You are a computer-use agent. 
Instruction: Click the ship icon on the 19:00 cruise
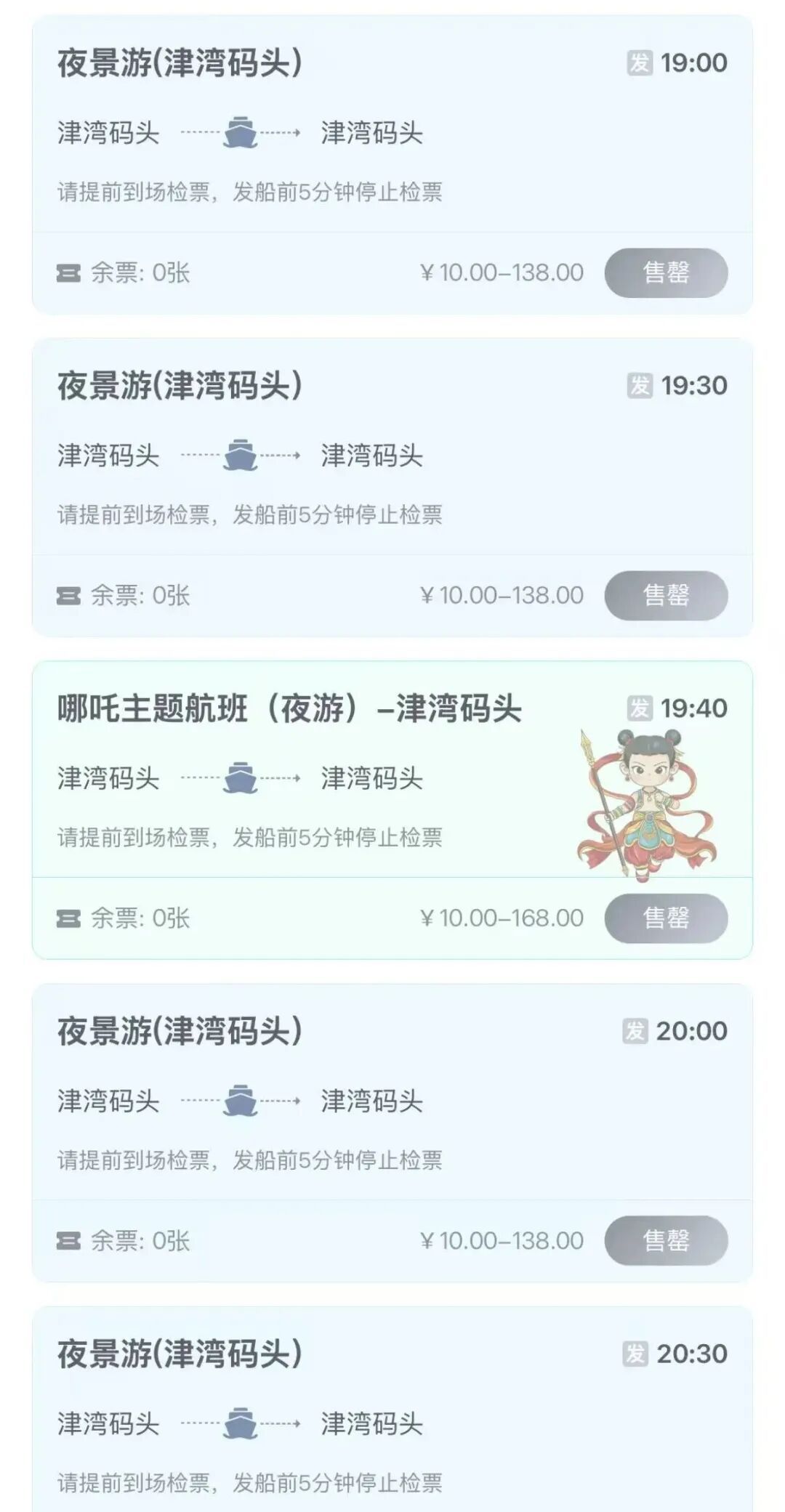tap(241, 133)
